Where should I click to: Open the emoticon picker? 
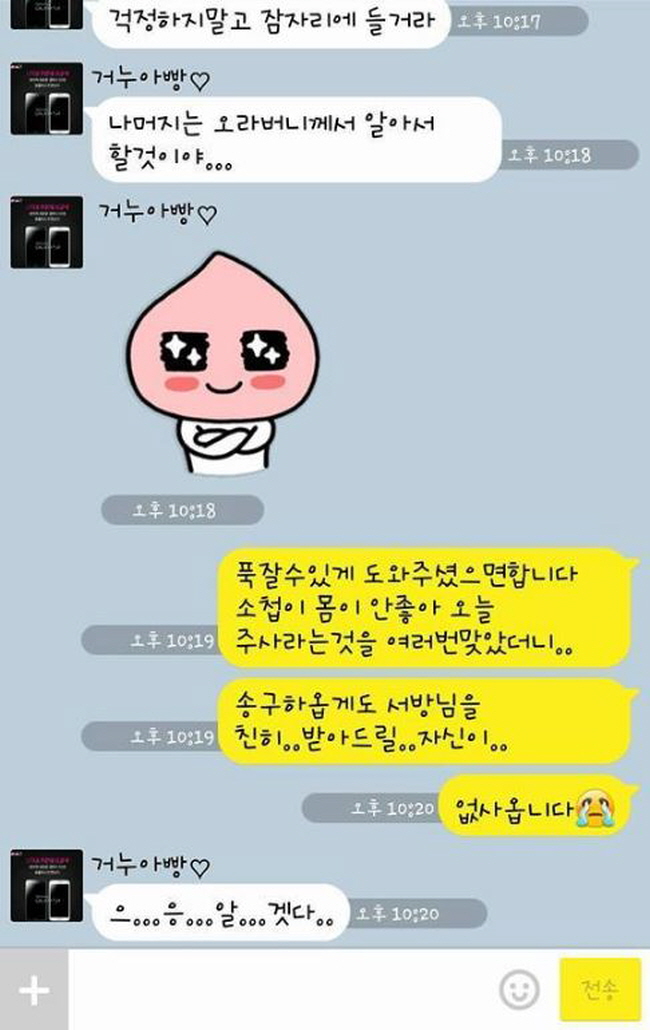[x=519, y=991]
